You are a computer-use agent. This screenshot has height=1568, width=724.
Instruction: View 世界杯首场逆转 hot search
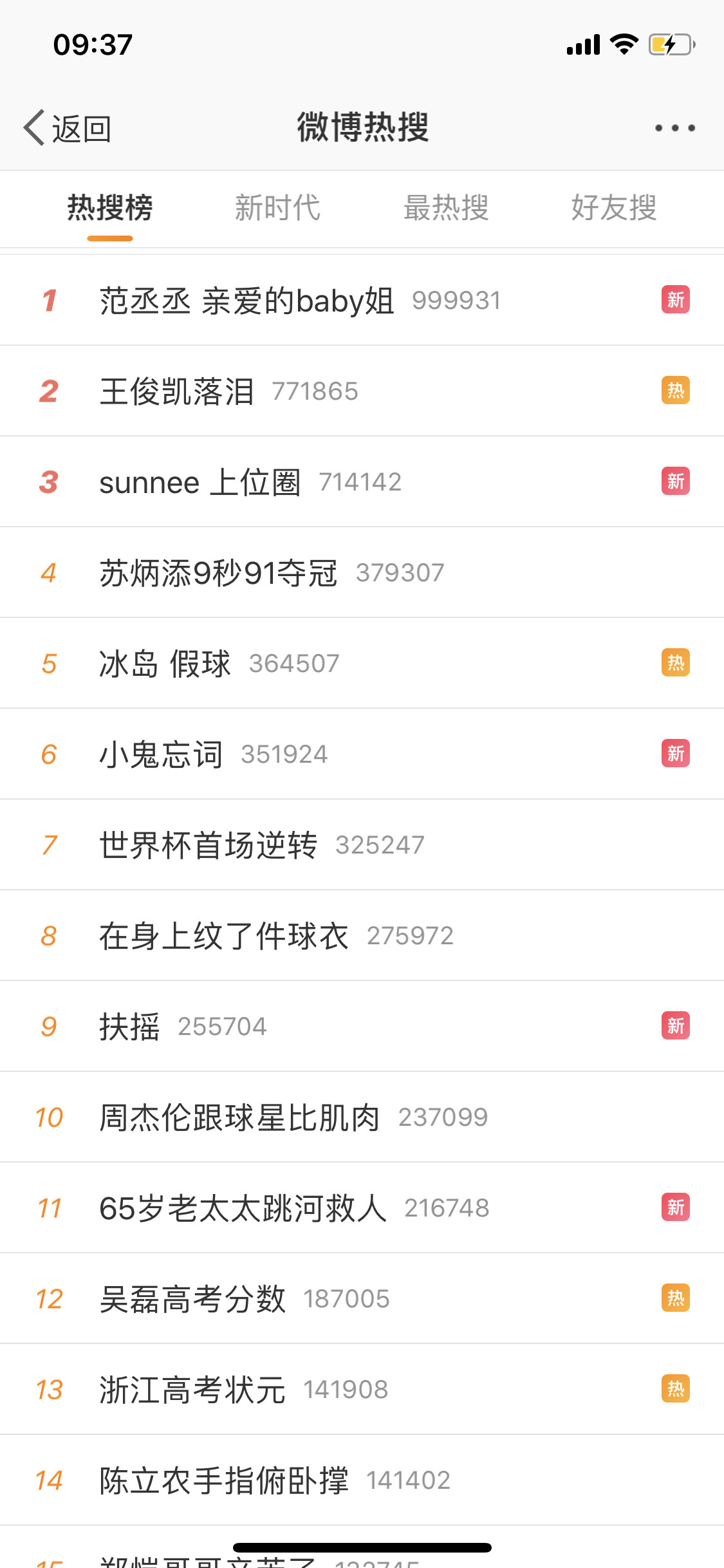click(209, 845)
